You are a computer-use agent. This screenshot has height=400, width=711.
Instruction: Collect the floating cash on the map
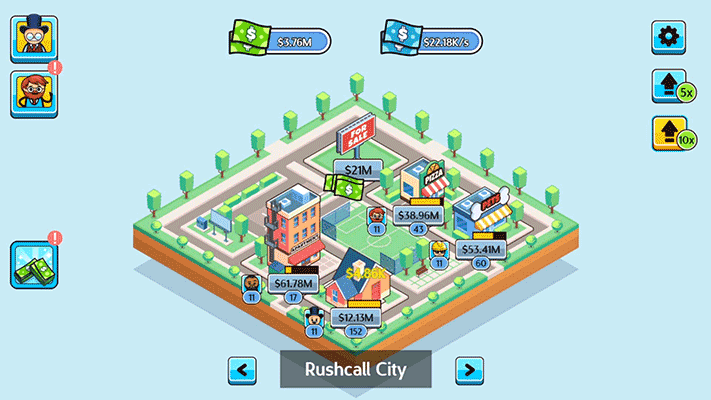click(345, 187)
